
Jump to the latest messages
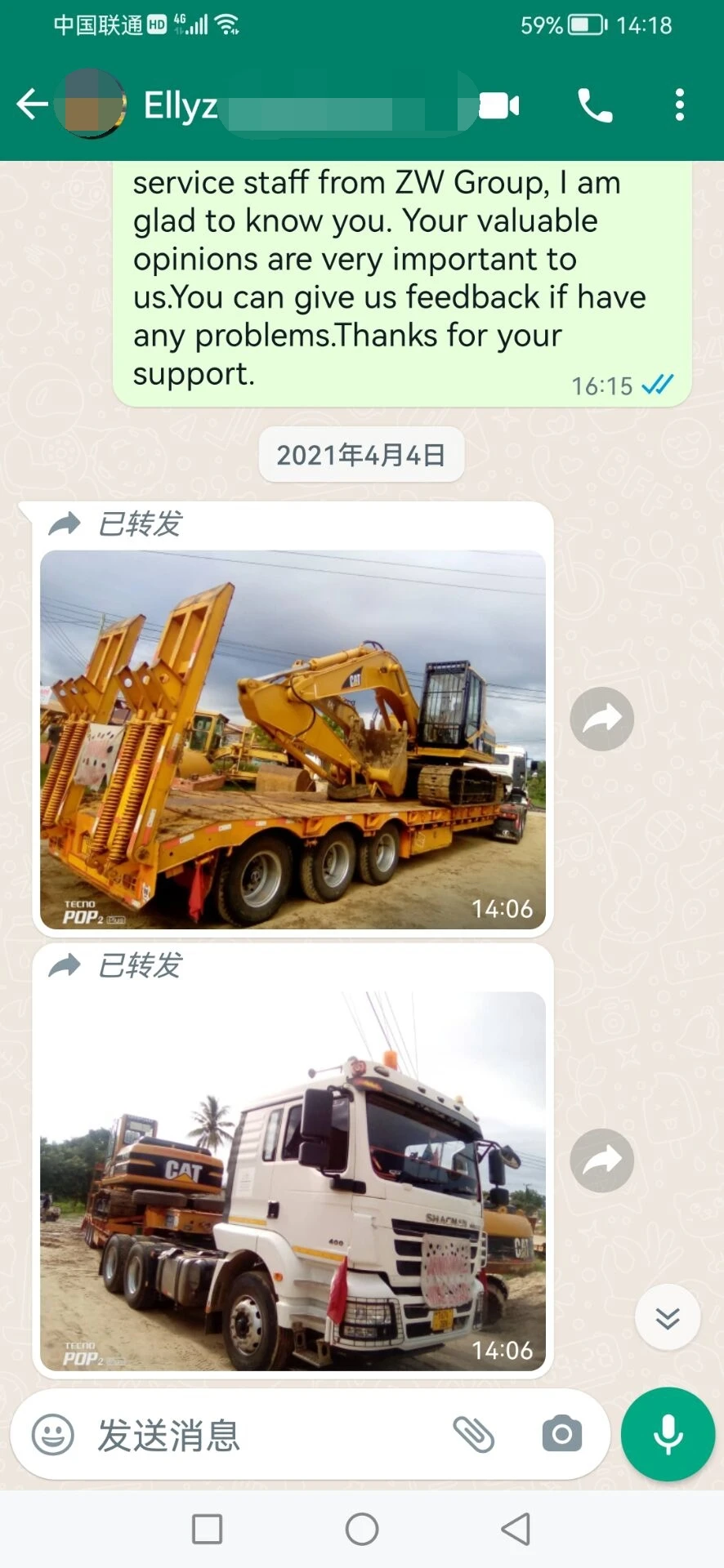click(668, 1317)
